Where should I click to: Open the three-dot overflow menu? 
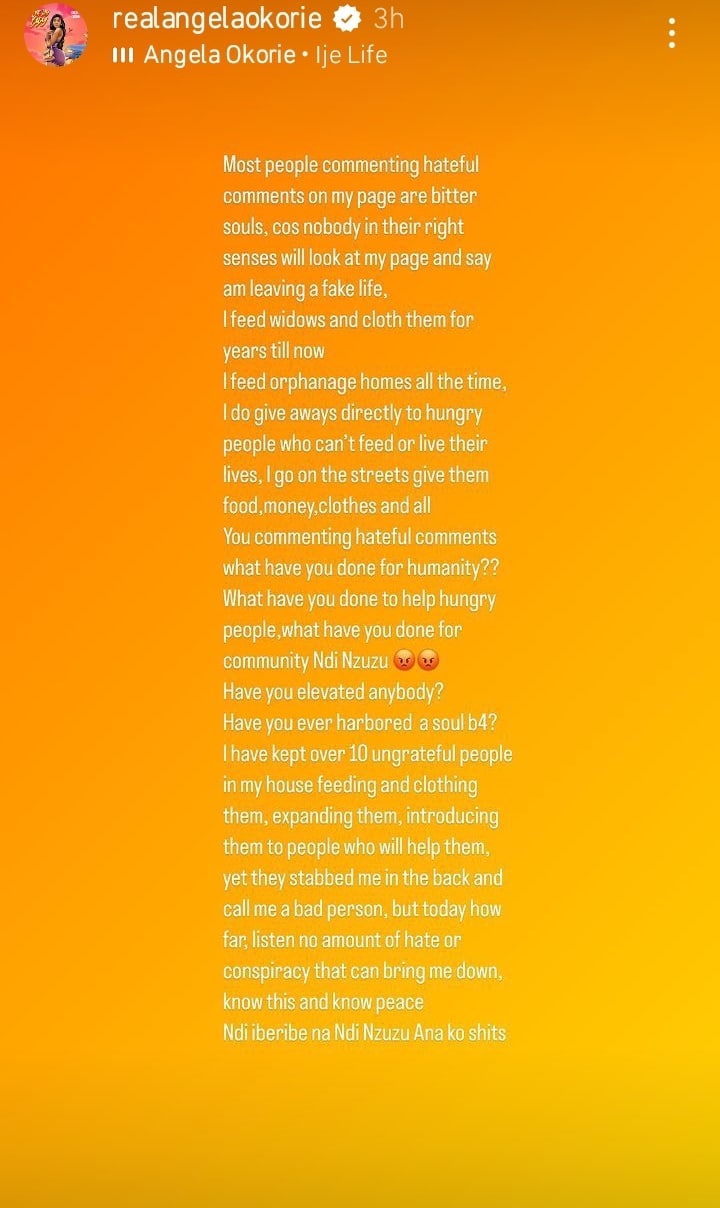pyautogui.click(x=672, y=34)
